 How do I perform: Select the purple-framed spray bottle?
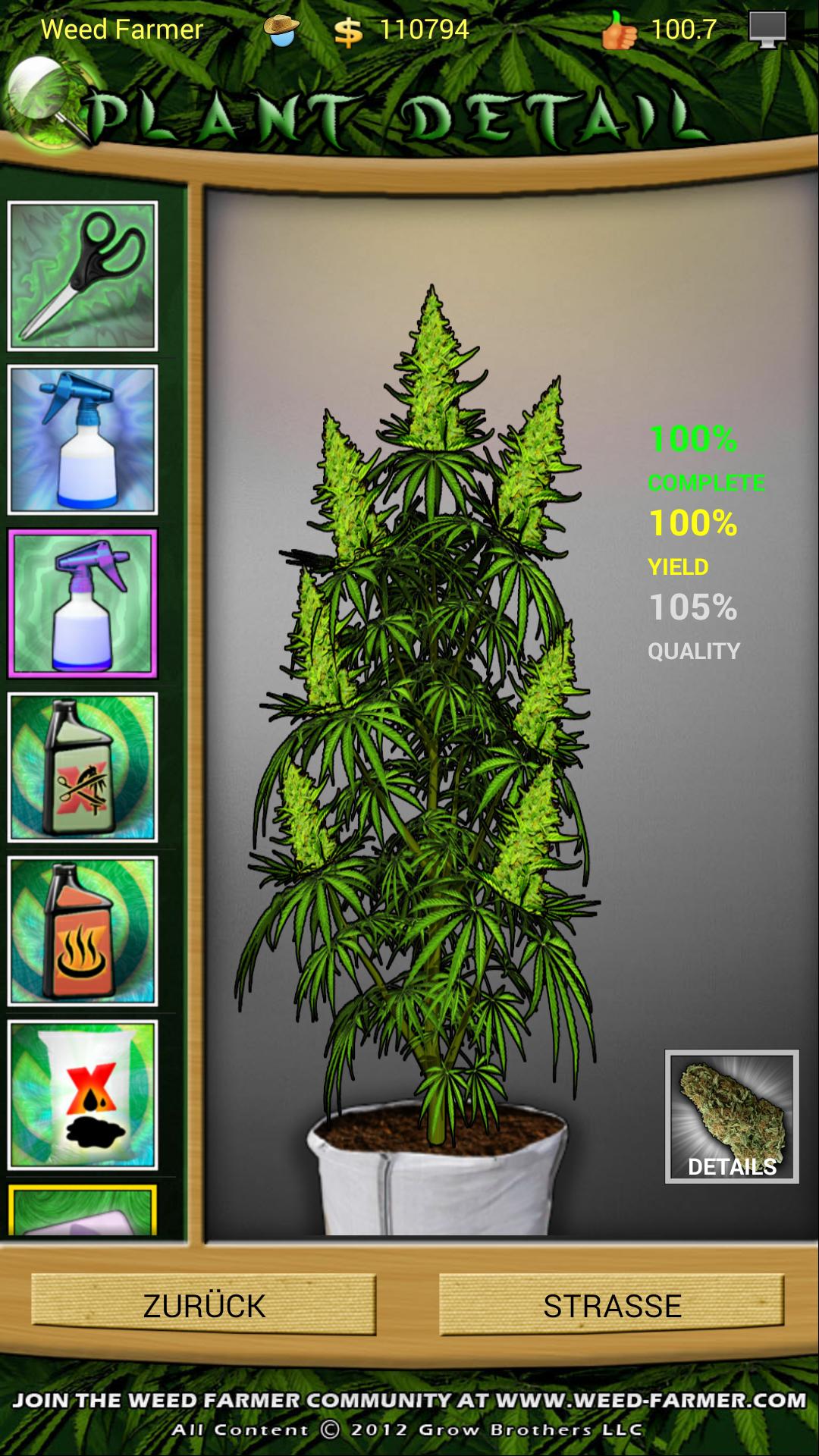coord(83,604)
